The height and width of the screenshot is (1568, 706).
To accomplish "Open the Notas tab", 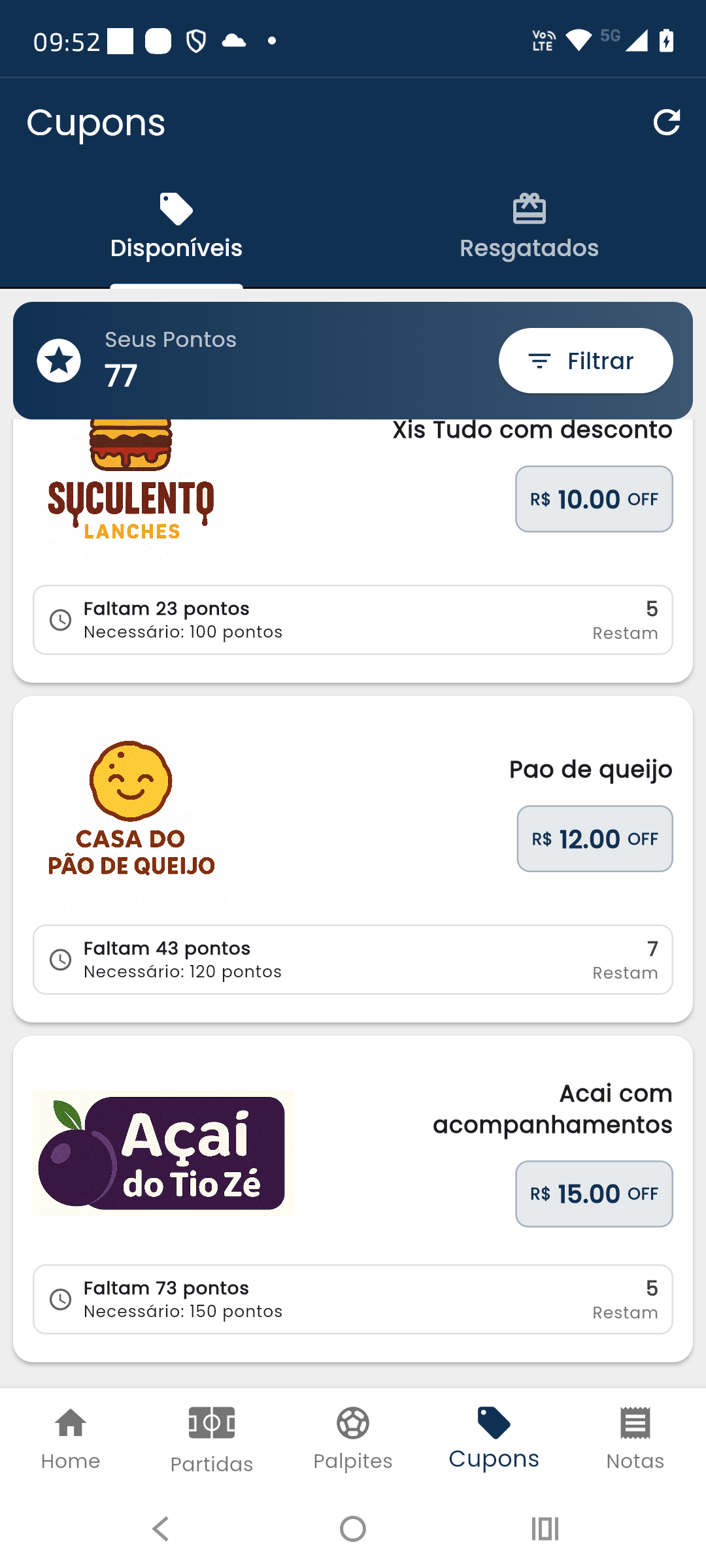I will pos(635,1439).
